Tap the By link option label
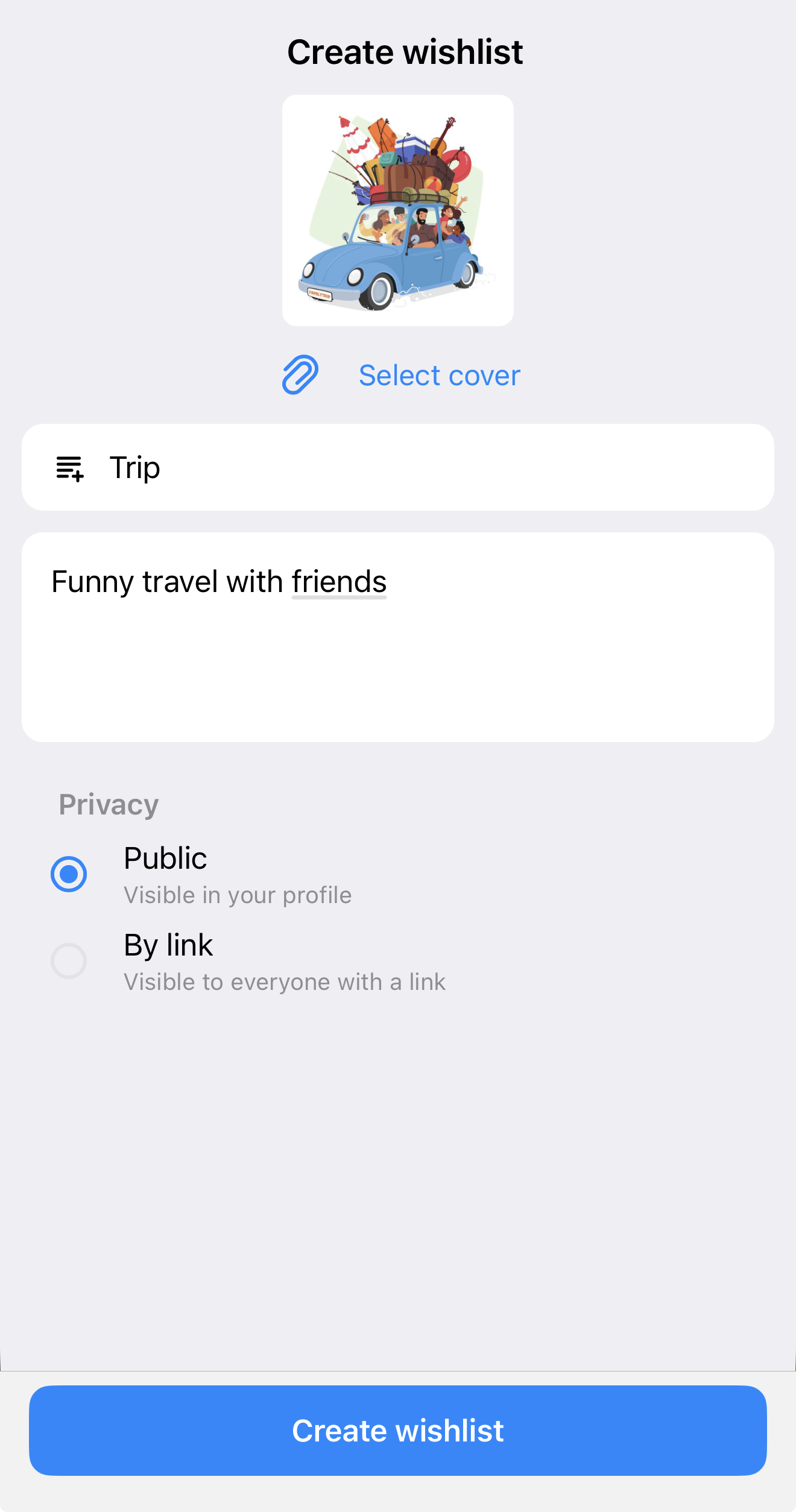The width and height of the screenshot is (796, 1512). (x=168, y=944)
